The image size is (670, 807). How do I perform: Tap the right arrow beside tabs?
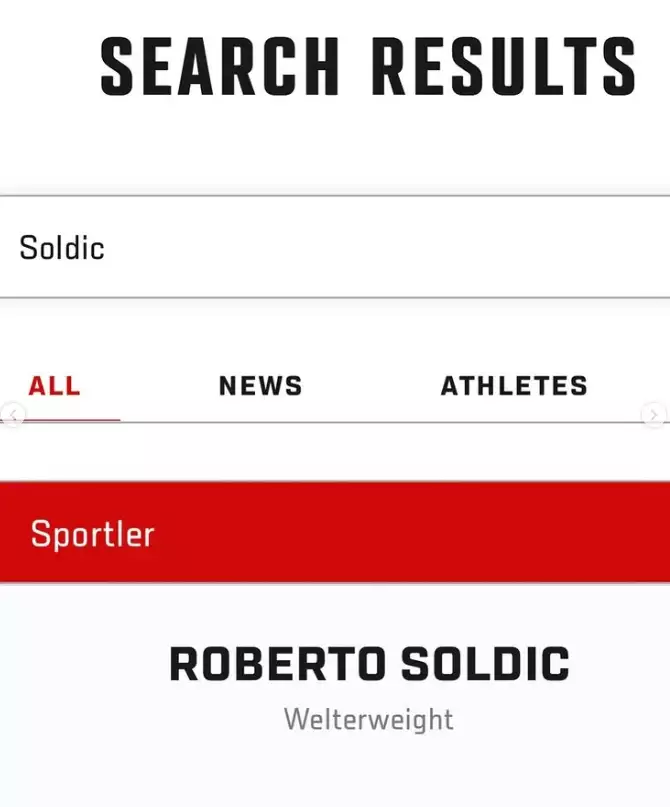(654, 415)
